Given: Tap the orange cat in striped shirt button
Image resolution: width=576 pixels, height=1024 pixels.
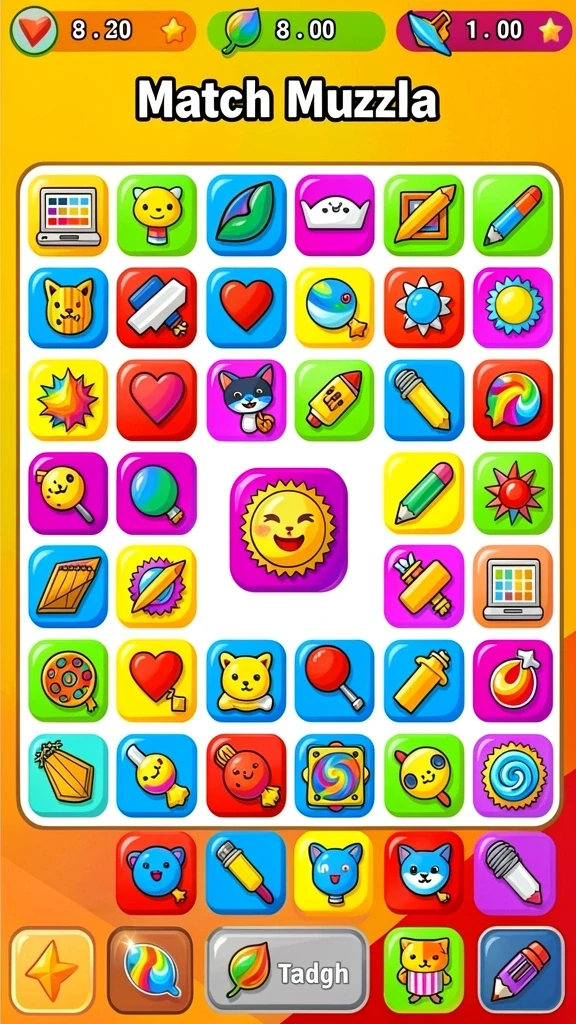Looking at the screenshot, I should [x=424, y=970].
